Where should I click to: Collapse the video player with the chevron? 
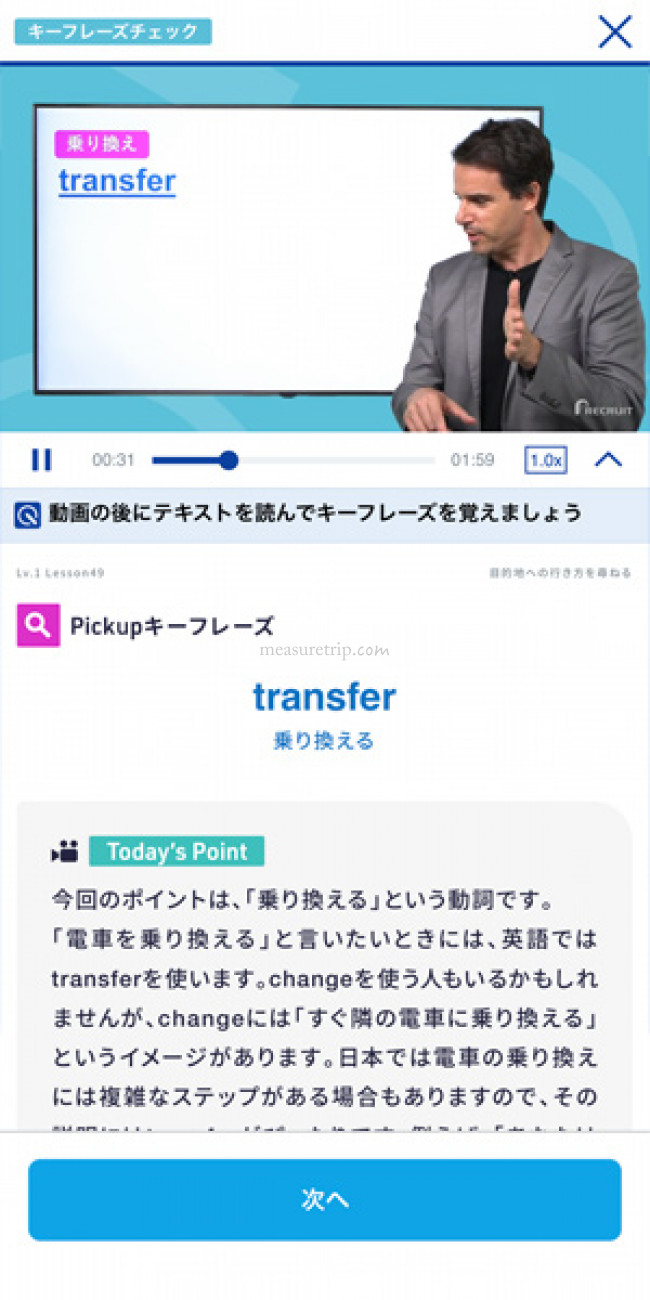[608, 460]
